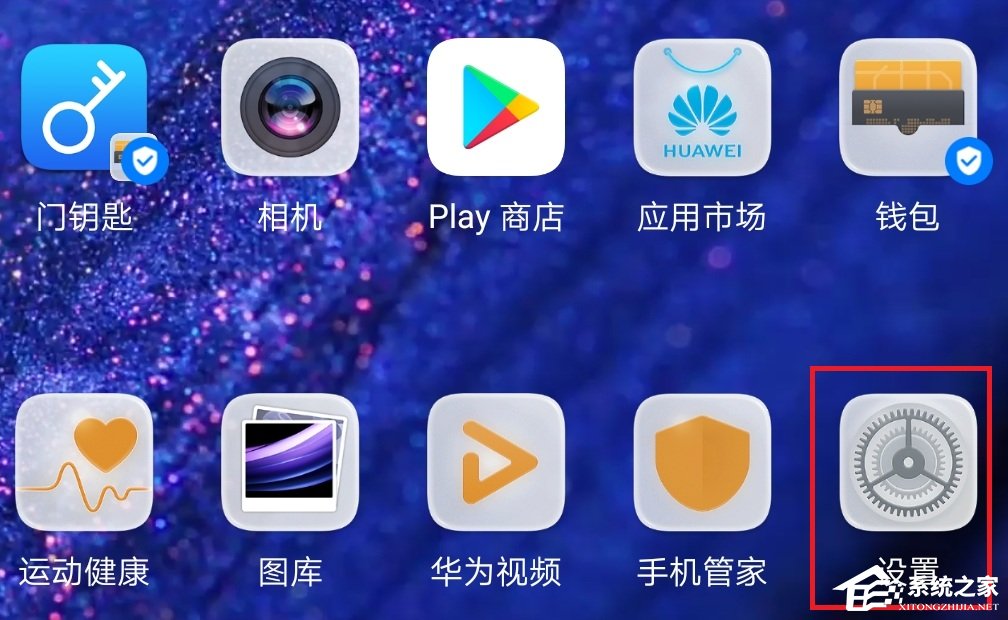Open 设置 settings app
This screenshot has width=1008, height=620.
(x=907, y=462)
